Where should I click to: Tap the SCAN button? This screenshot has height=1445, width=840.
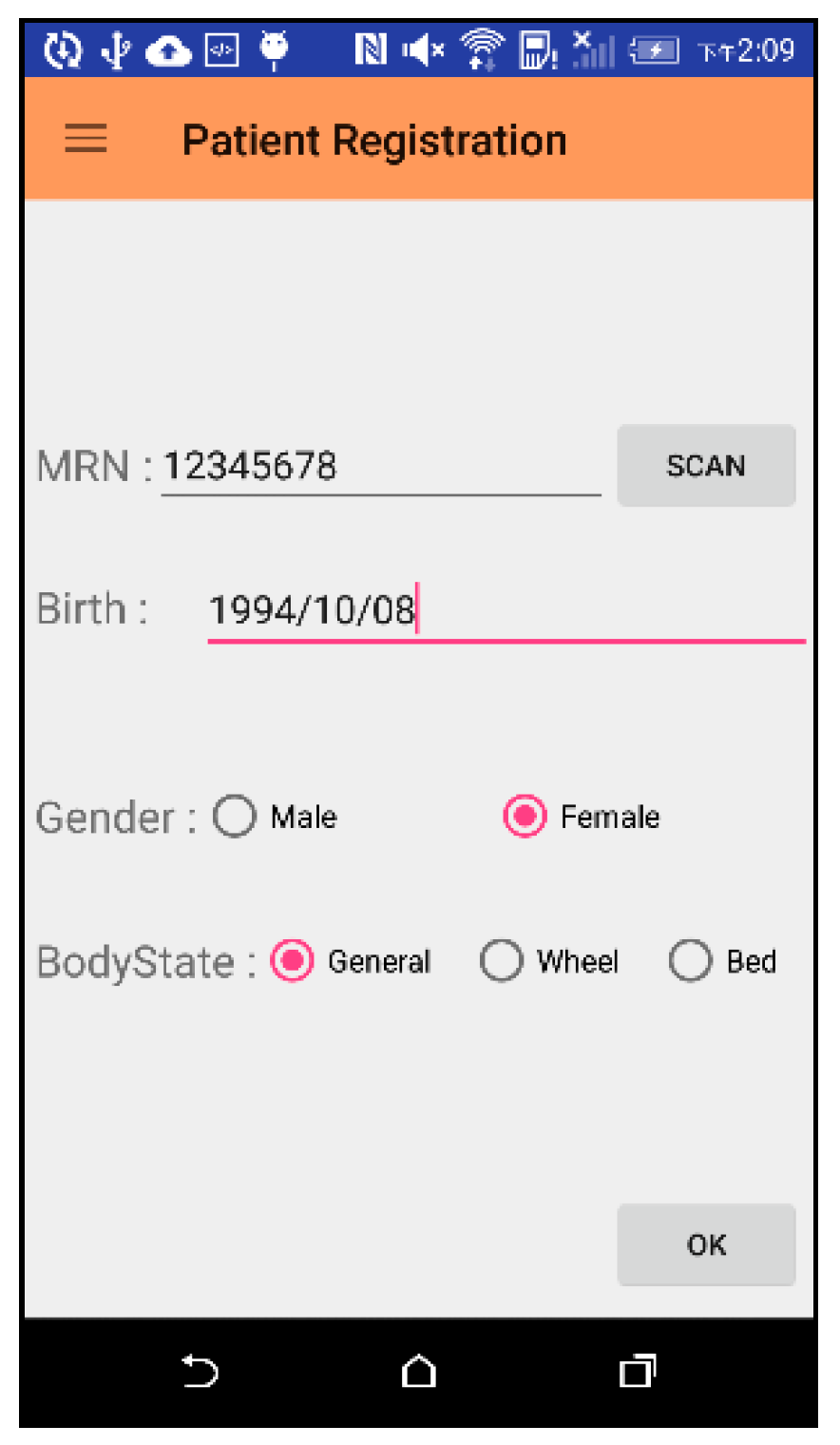point(705,466)
